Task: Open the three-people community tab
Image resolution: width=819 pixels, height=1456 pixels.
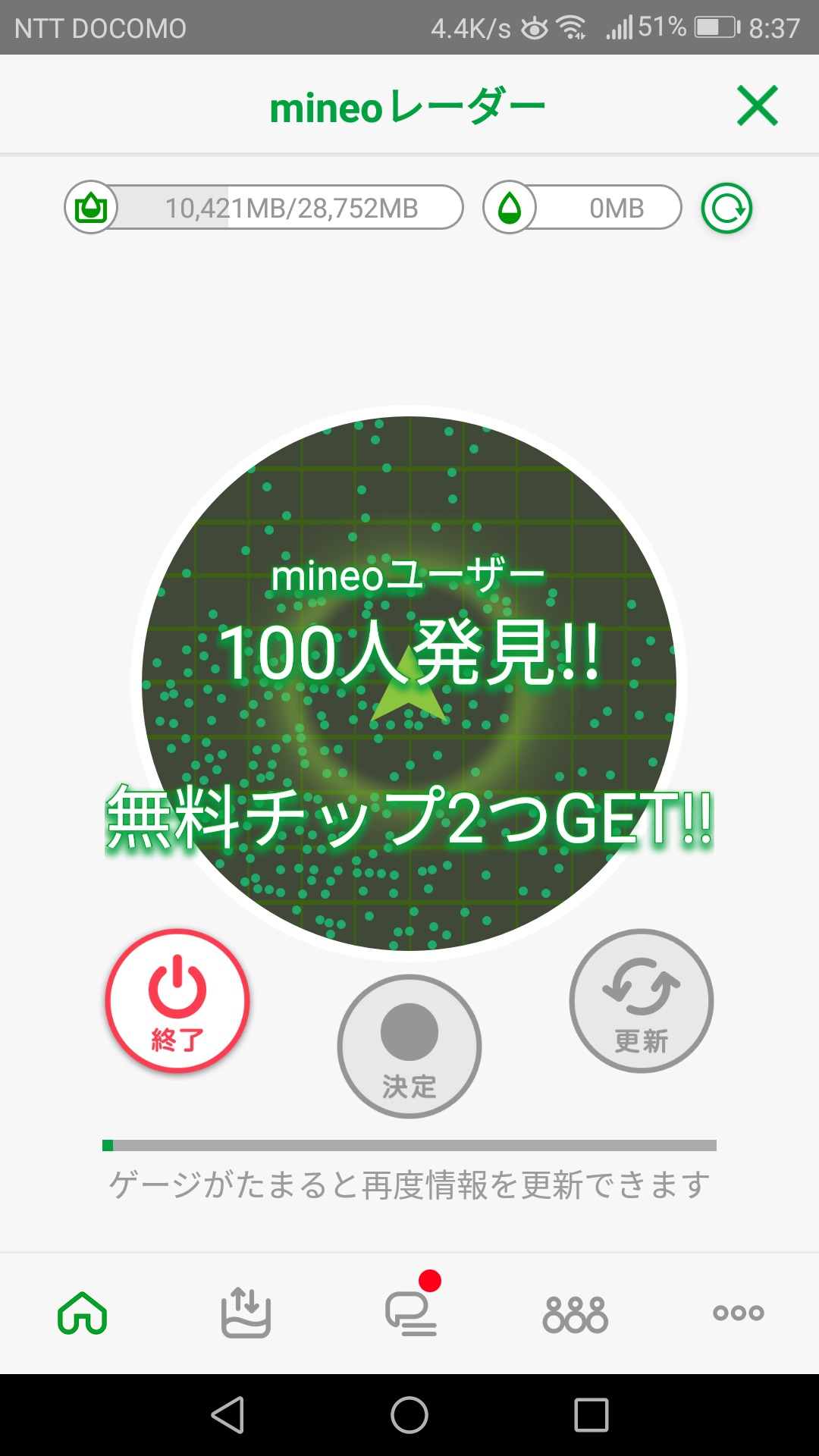Action: tap(575, 1313)
